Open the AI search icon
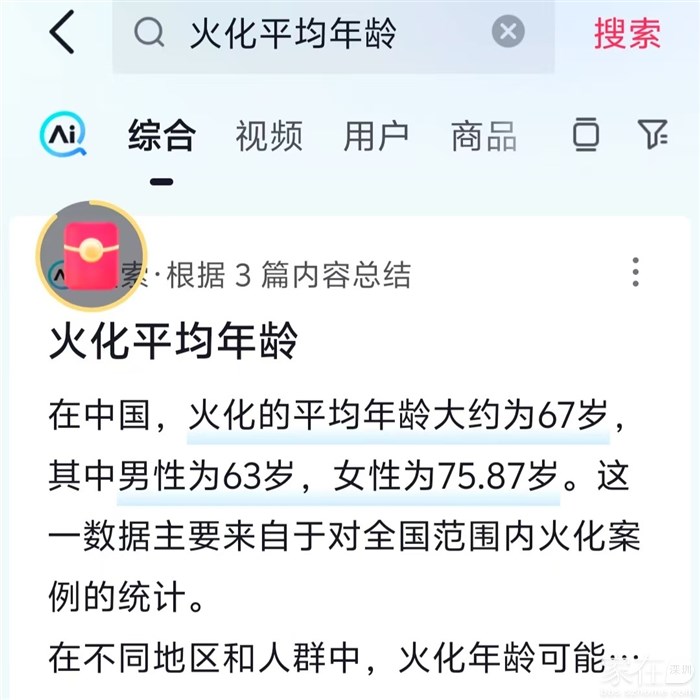700x700 pixels. pyautogui.click(x=62, y=134)
